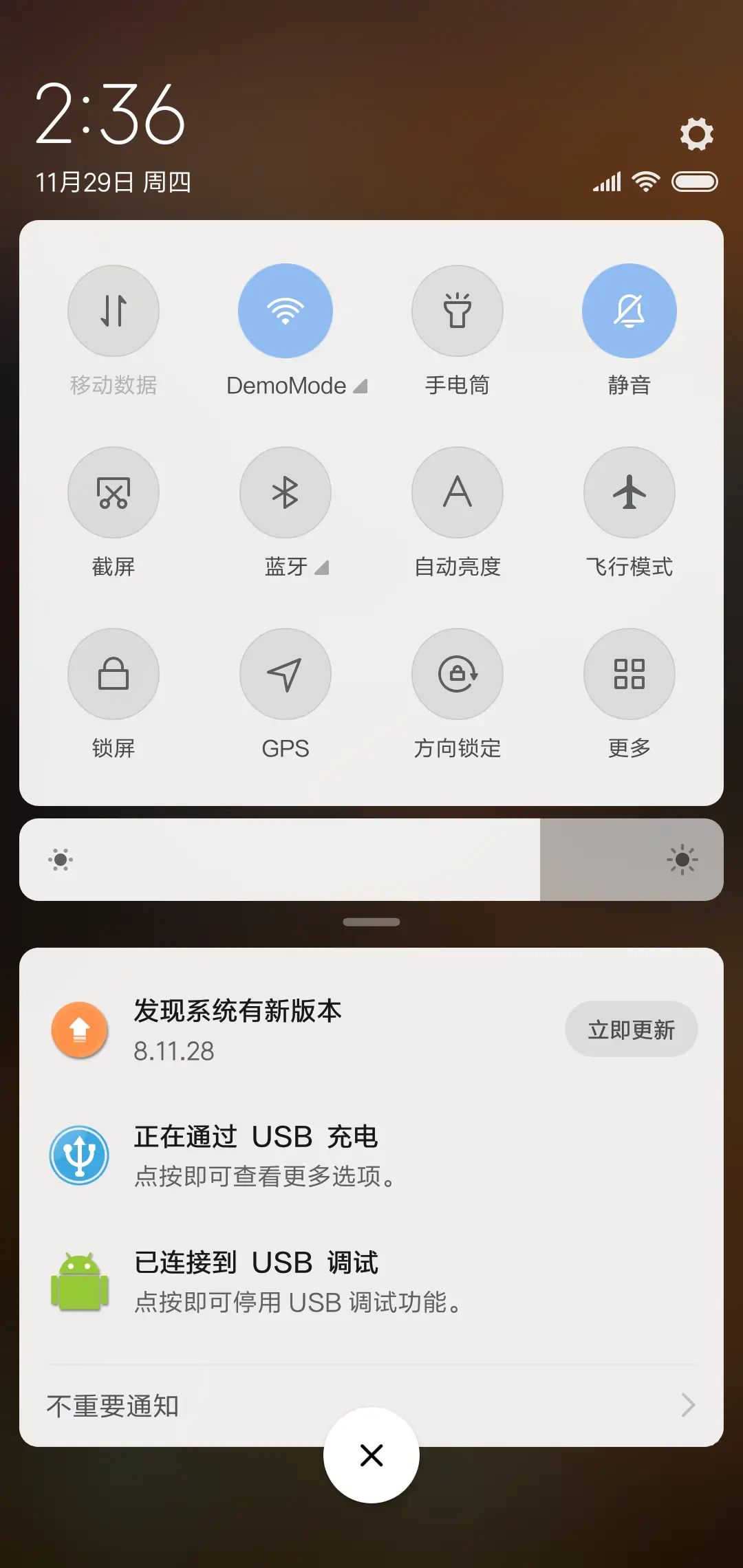The width and height of the screenshot is (743, 1568).
Task: Tap the Android USB debugging notification icon
Action: pos(79,1281)
